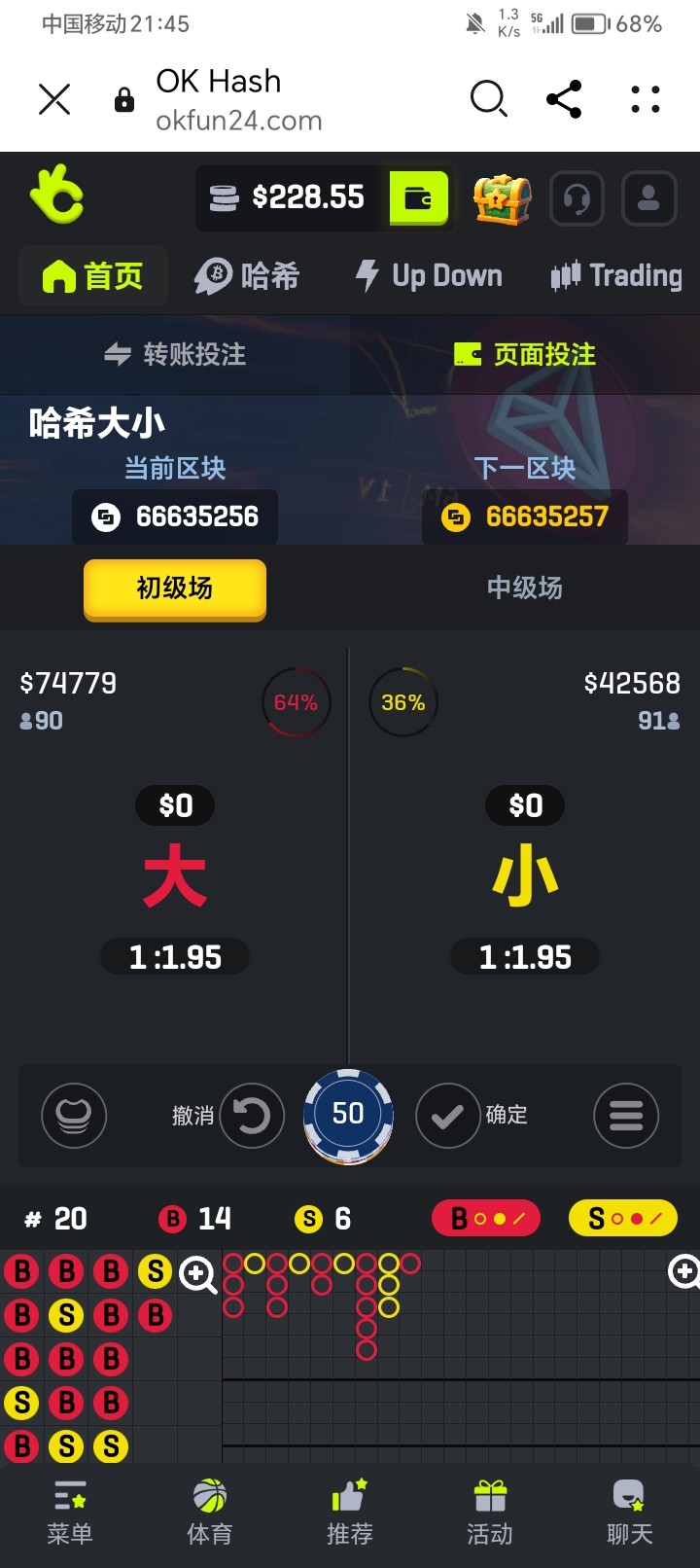
Task: Open the treasure chest rewards
Action: pyautogui.click(x=502, y=199)
